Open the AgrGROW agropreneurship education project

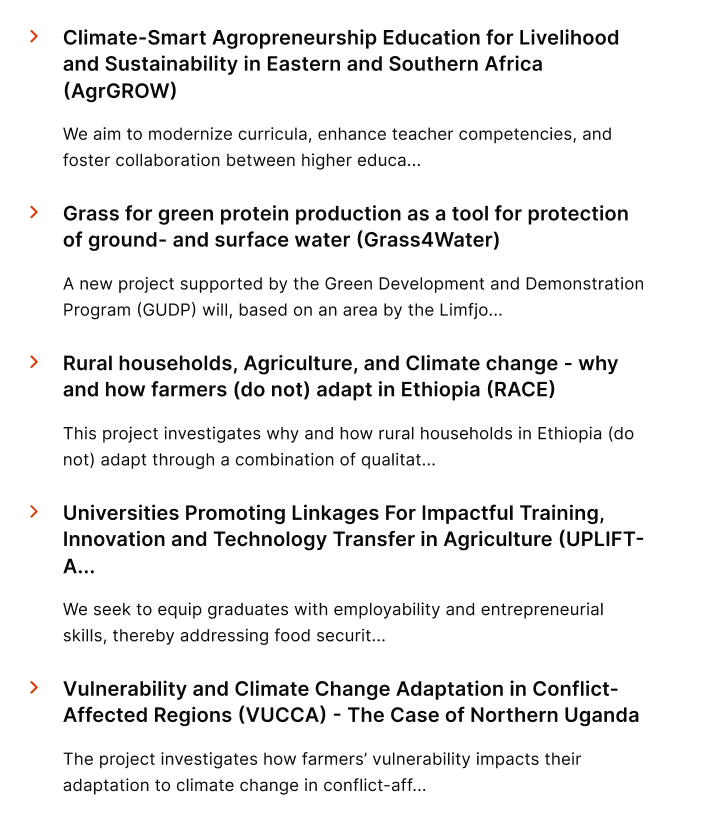click(341, 64)
